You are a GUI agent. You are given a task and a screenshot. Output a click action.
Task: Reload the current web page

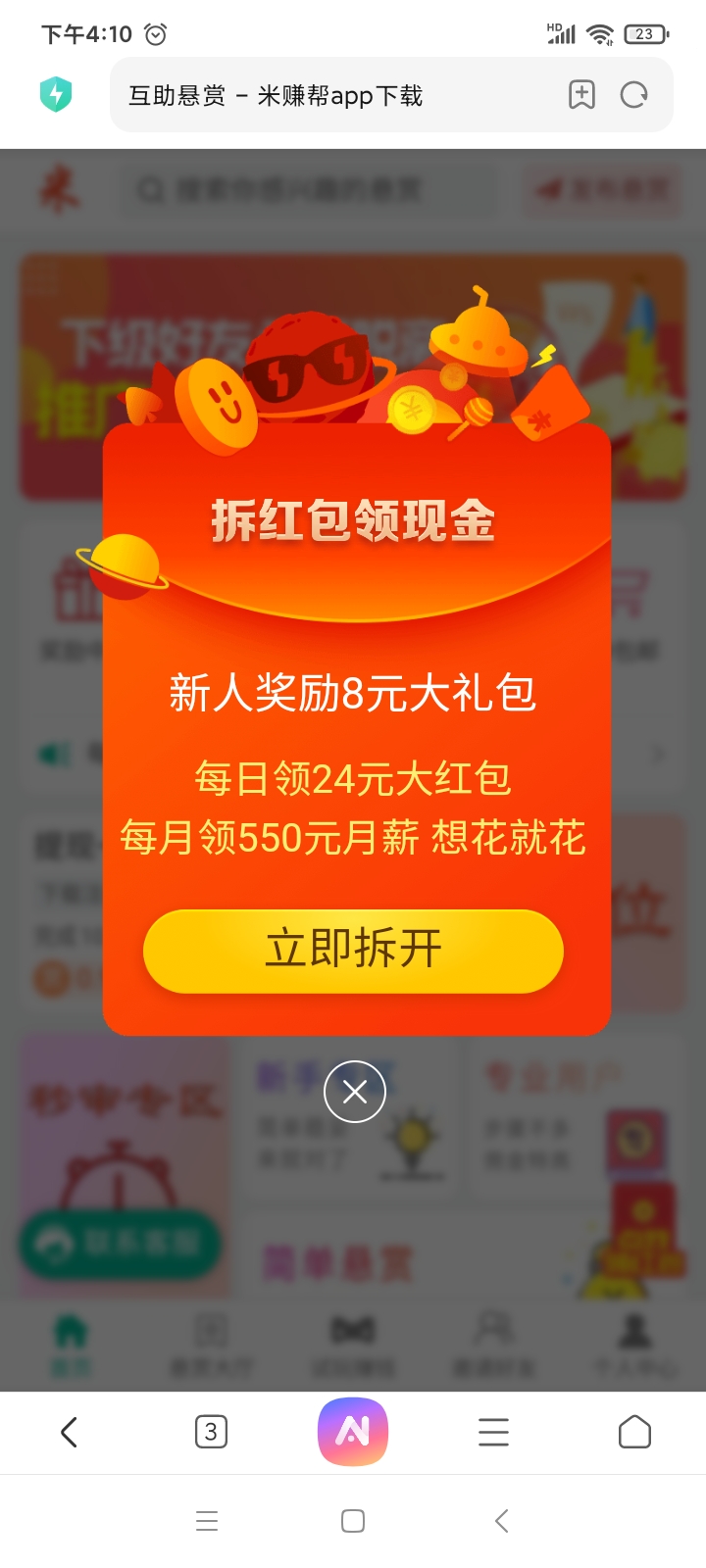pos(634,95)
